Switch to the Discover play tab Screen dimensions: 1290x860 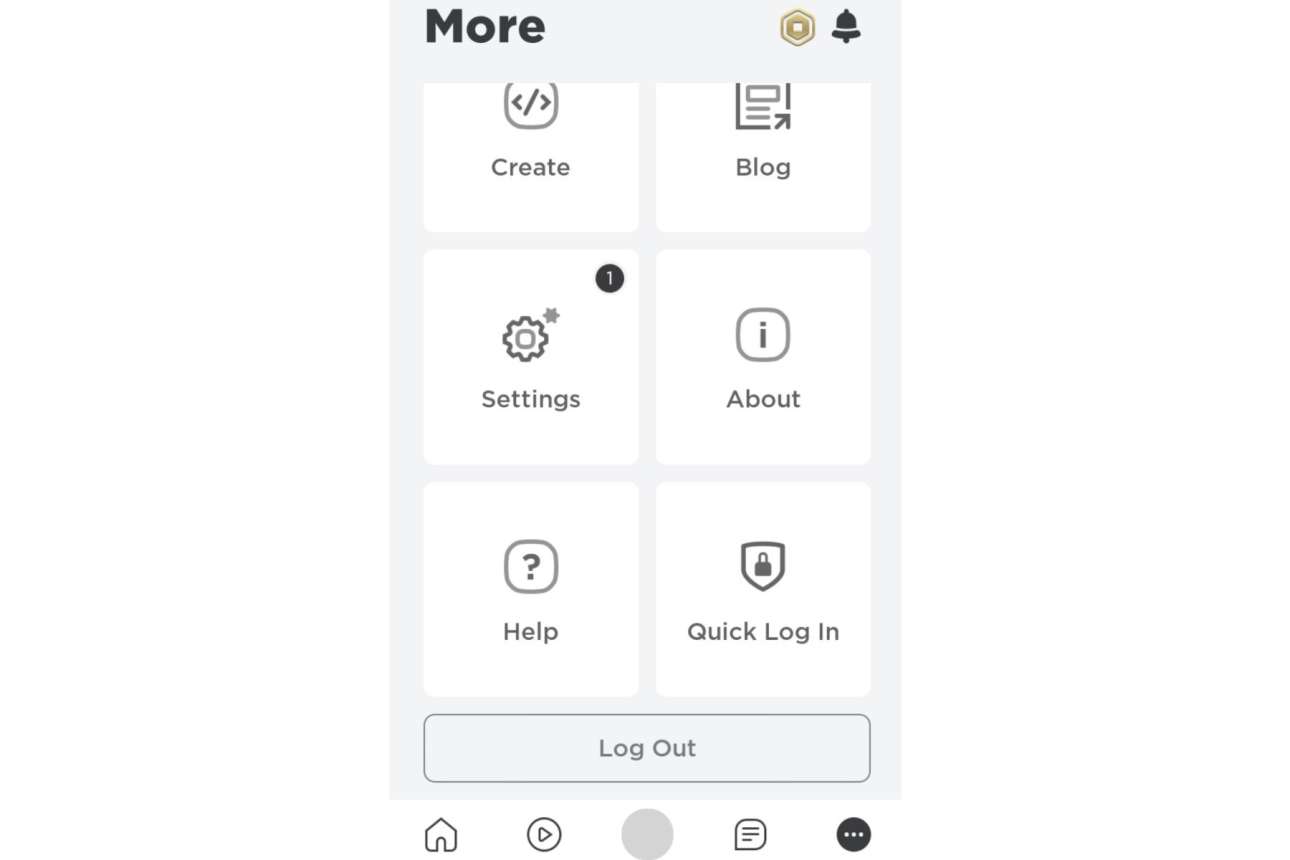[x=544, y=835]
